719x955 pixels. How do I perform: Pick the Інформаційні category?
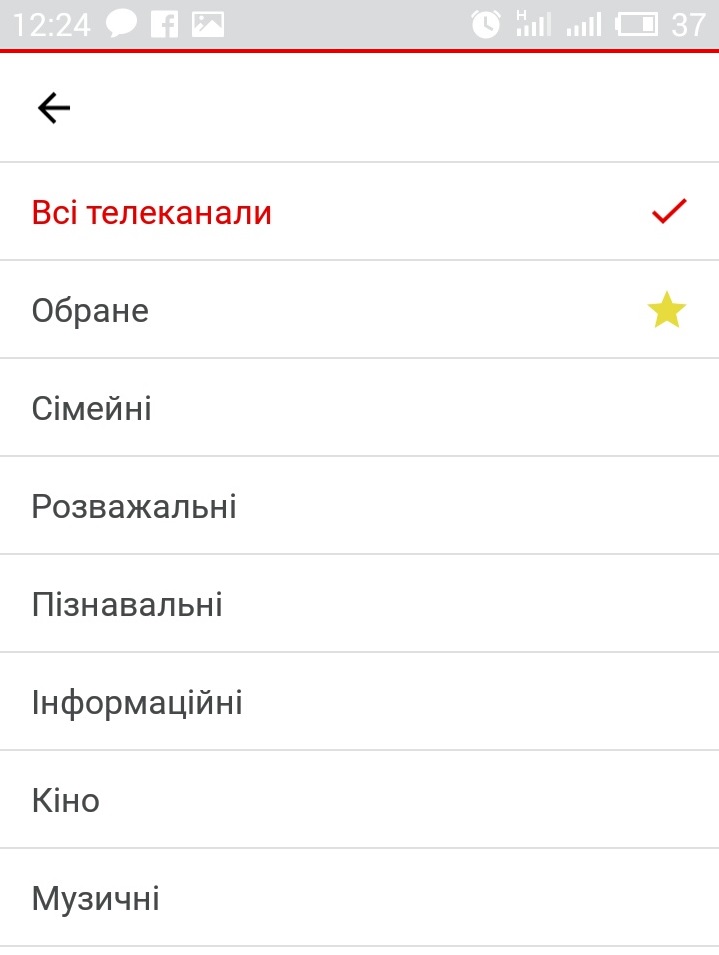[x=137, y=703]
